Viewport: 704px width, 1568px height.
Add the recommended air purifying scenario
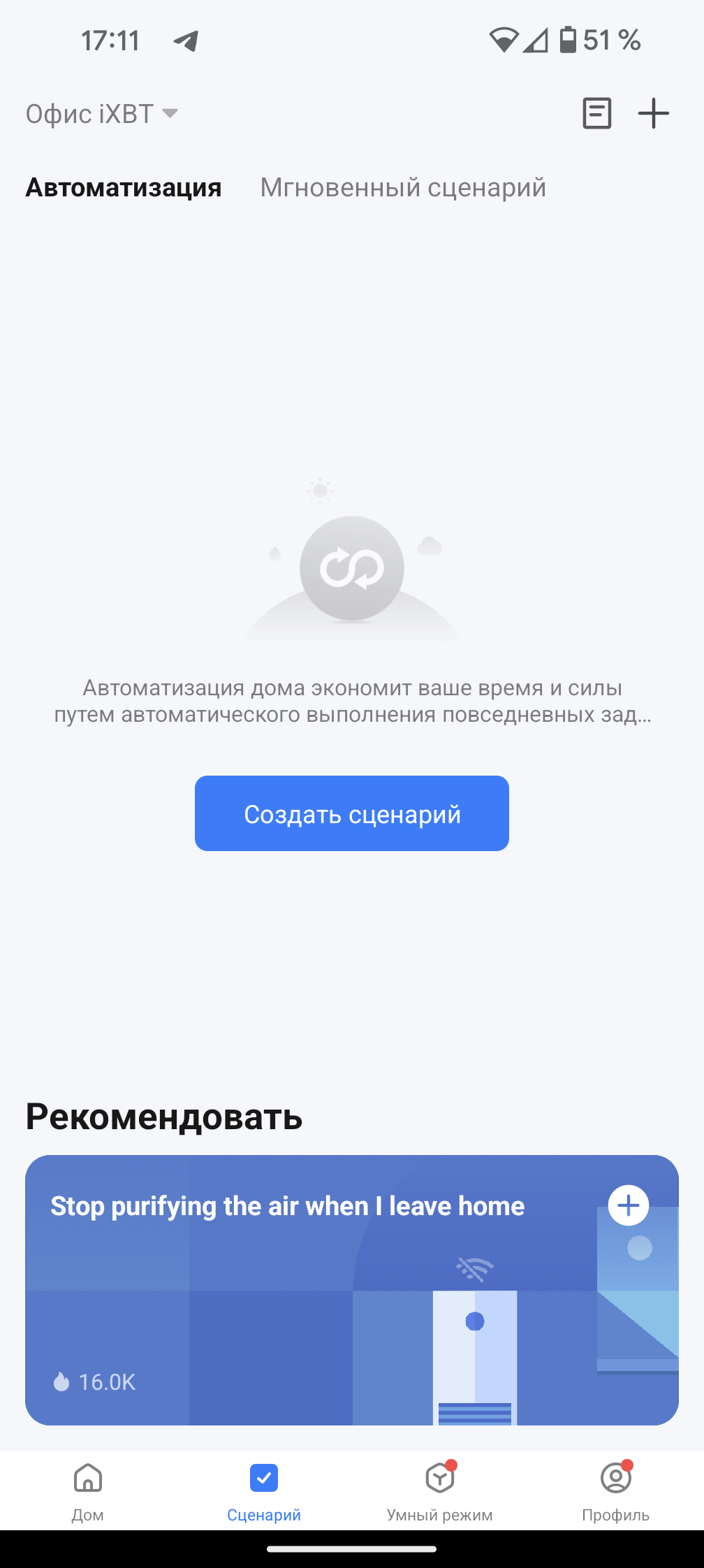tap(628, 1205)
